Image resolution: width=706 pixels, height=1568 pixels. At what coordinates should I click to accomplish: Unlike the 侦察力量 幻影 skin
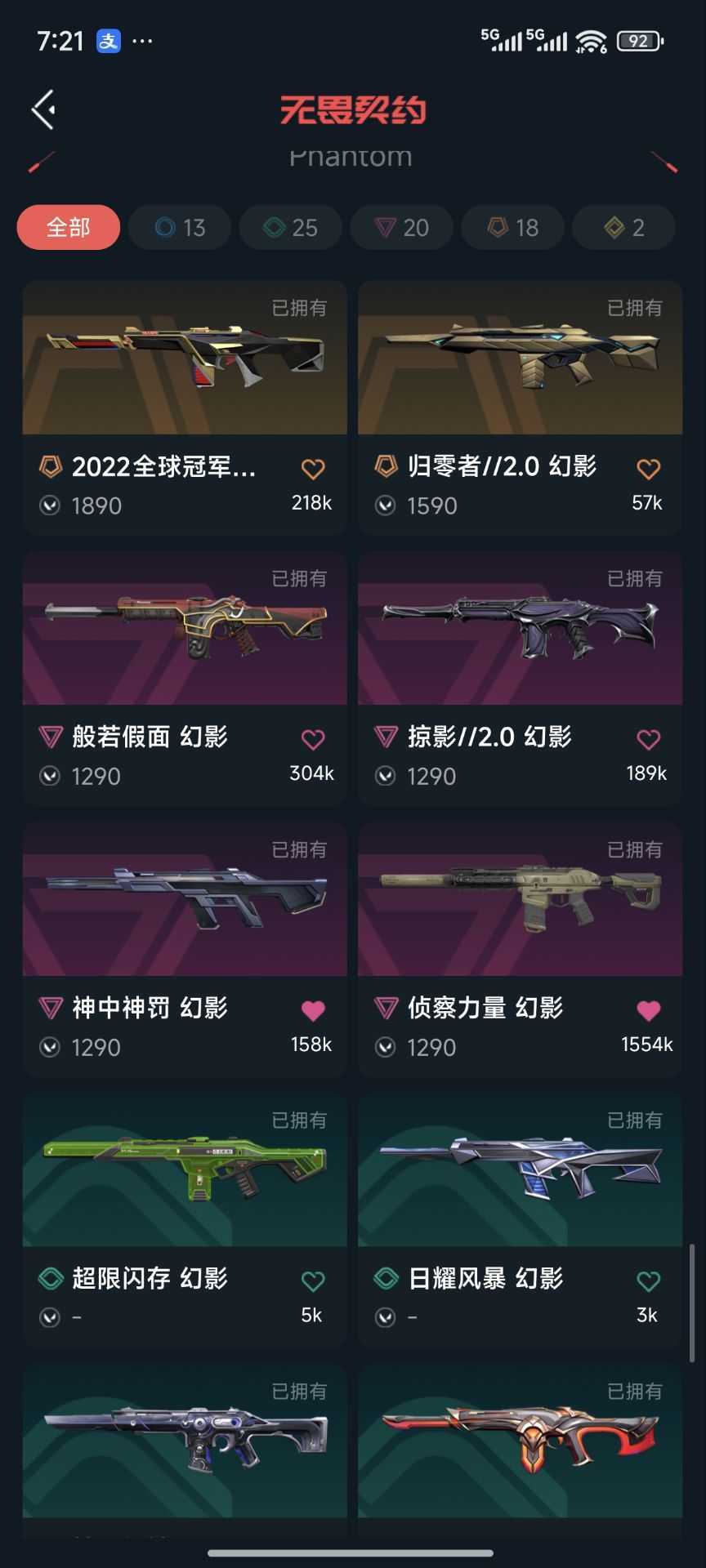[648, 1011]
